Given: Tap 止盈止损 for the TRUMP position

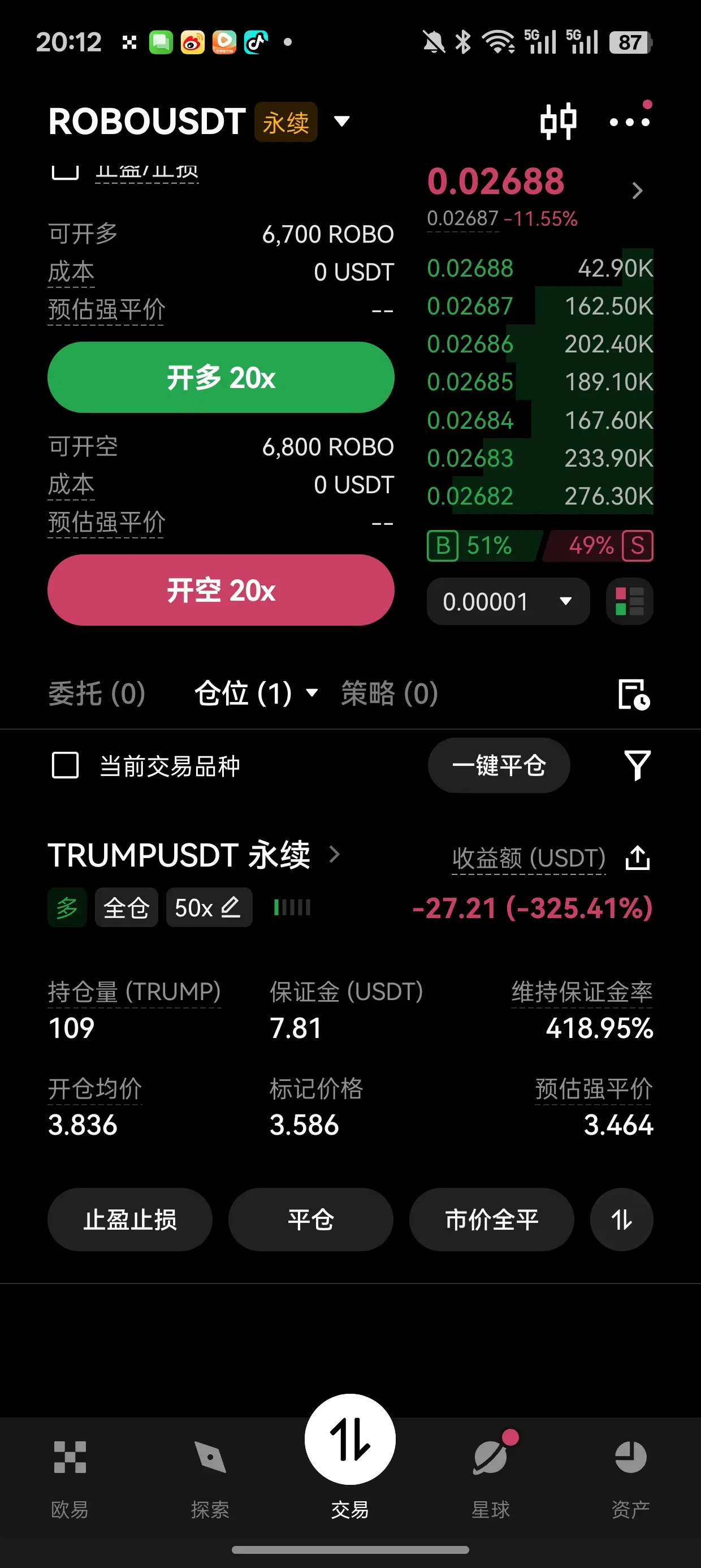Looking at the screenshot, I should coord(130,1220).
